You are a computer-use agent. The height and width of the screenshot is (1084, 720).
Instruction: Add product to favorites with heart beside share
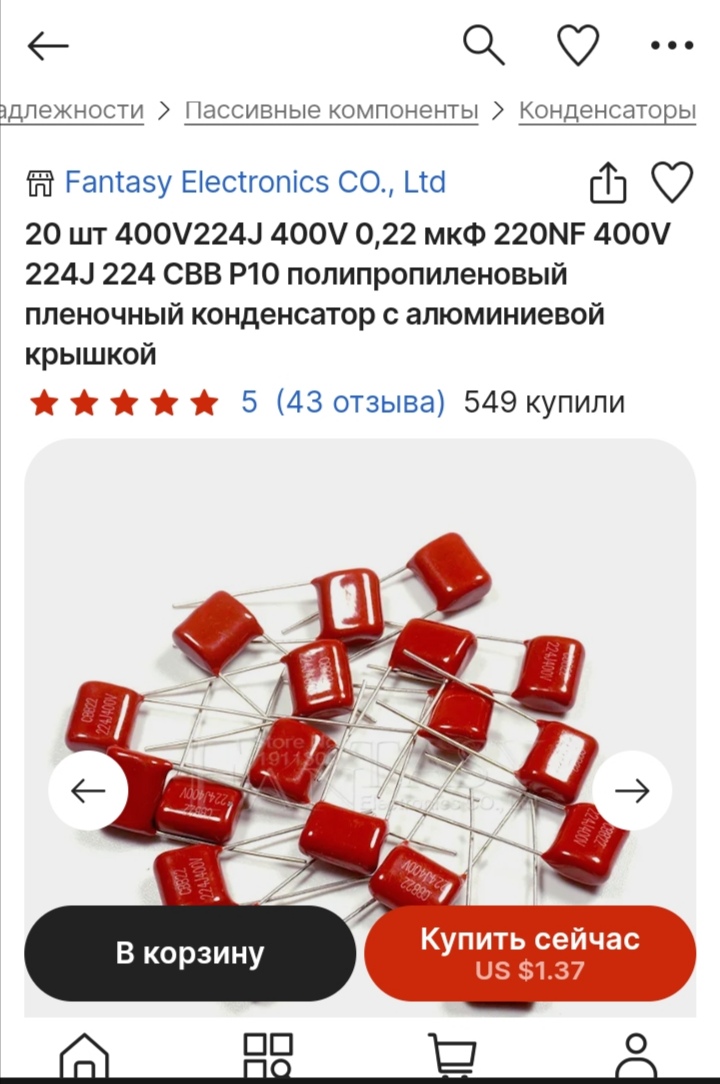coord(672,183)
